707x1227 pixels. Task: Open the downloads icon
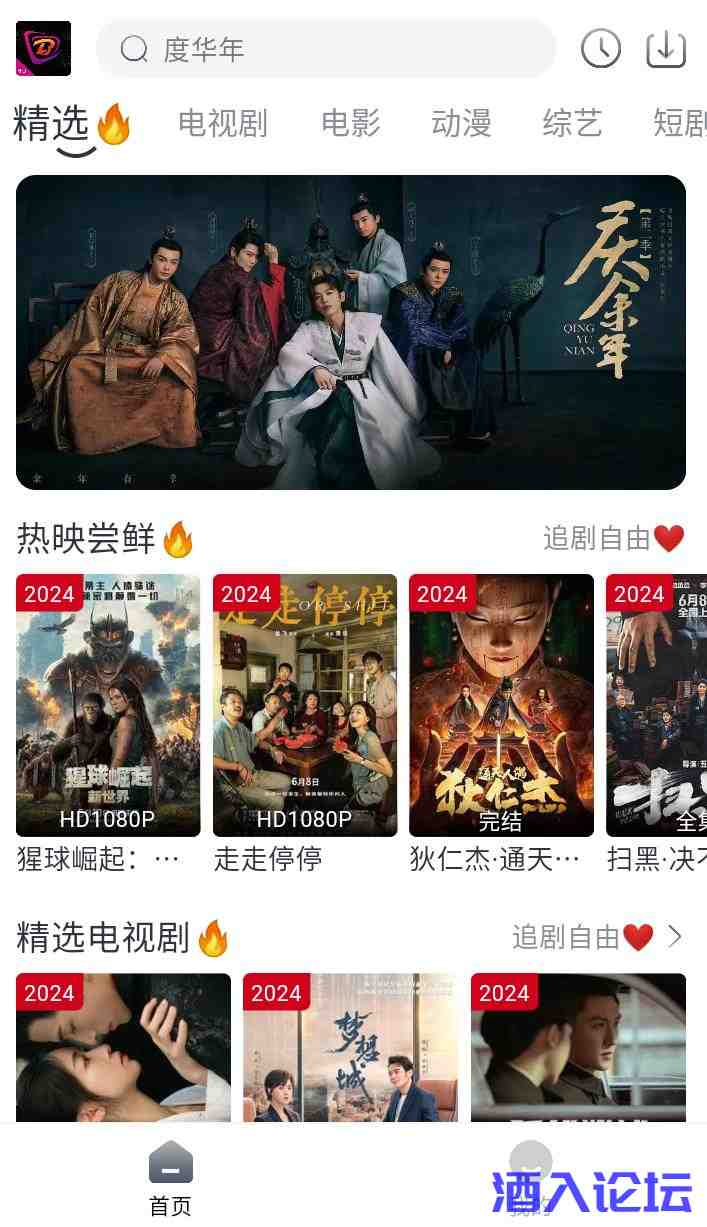tap(666, 49)
